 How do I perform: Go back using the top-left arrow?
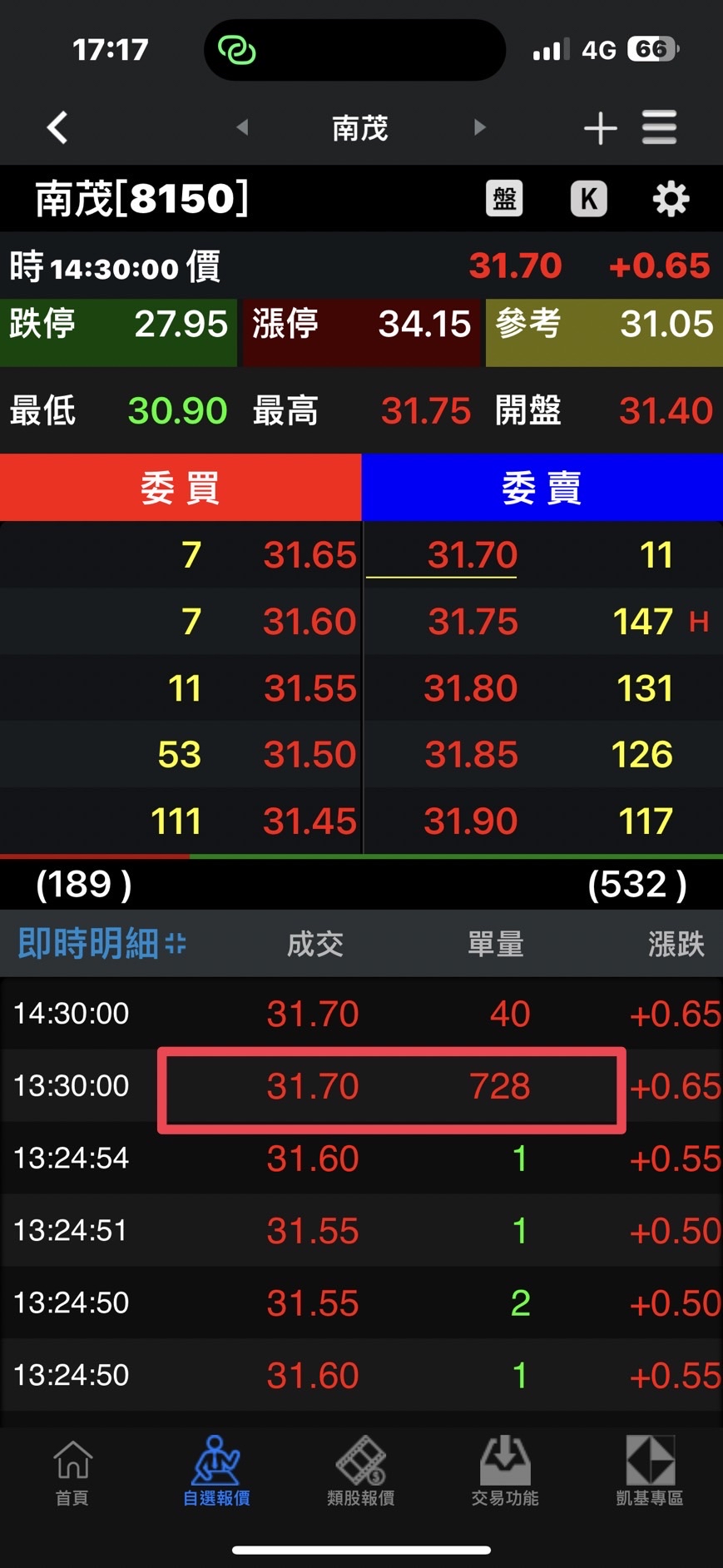click(x=57, y=128)
